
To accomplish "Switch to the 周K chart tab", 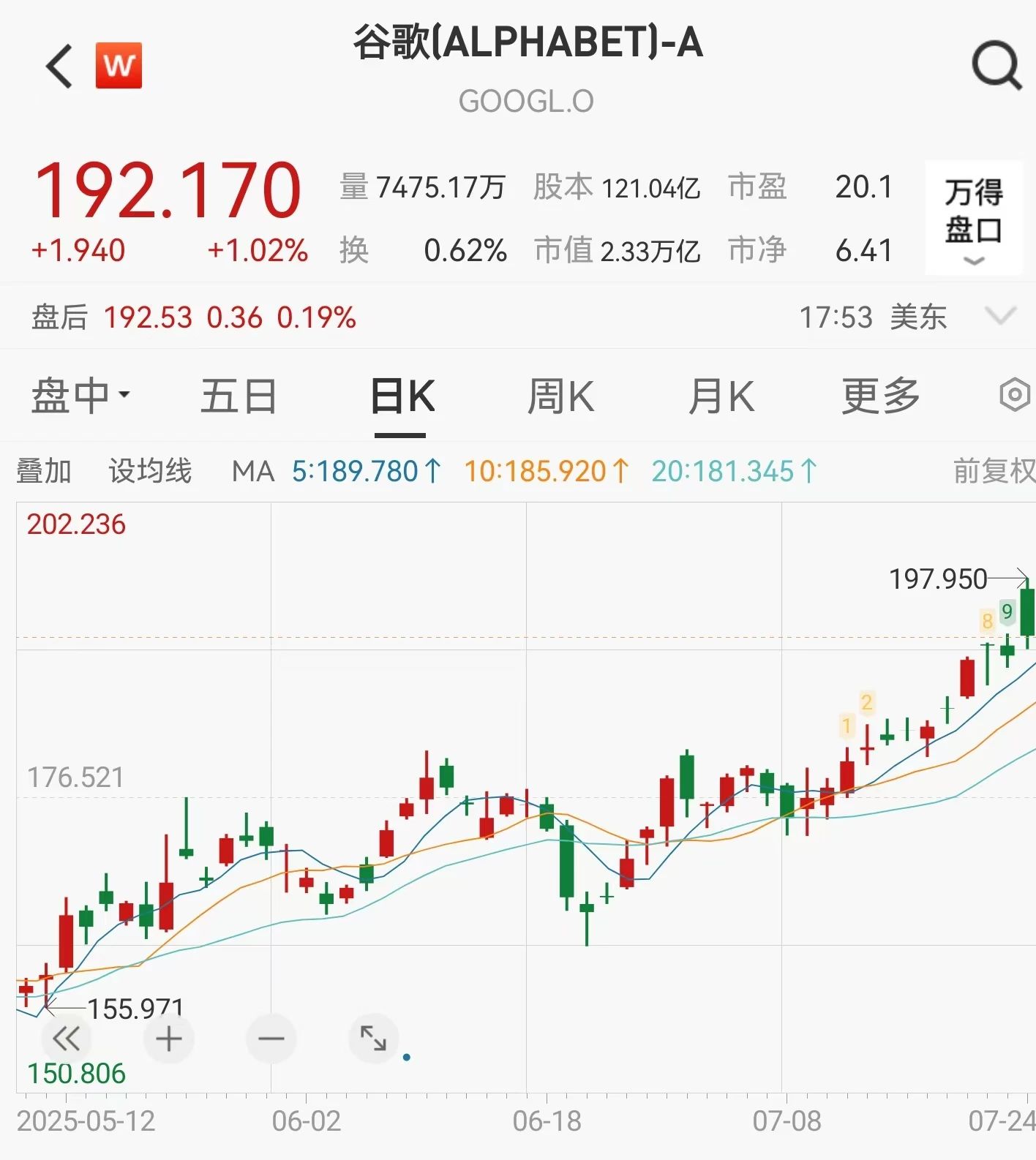I will coord(560,396).
